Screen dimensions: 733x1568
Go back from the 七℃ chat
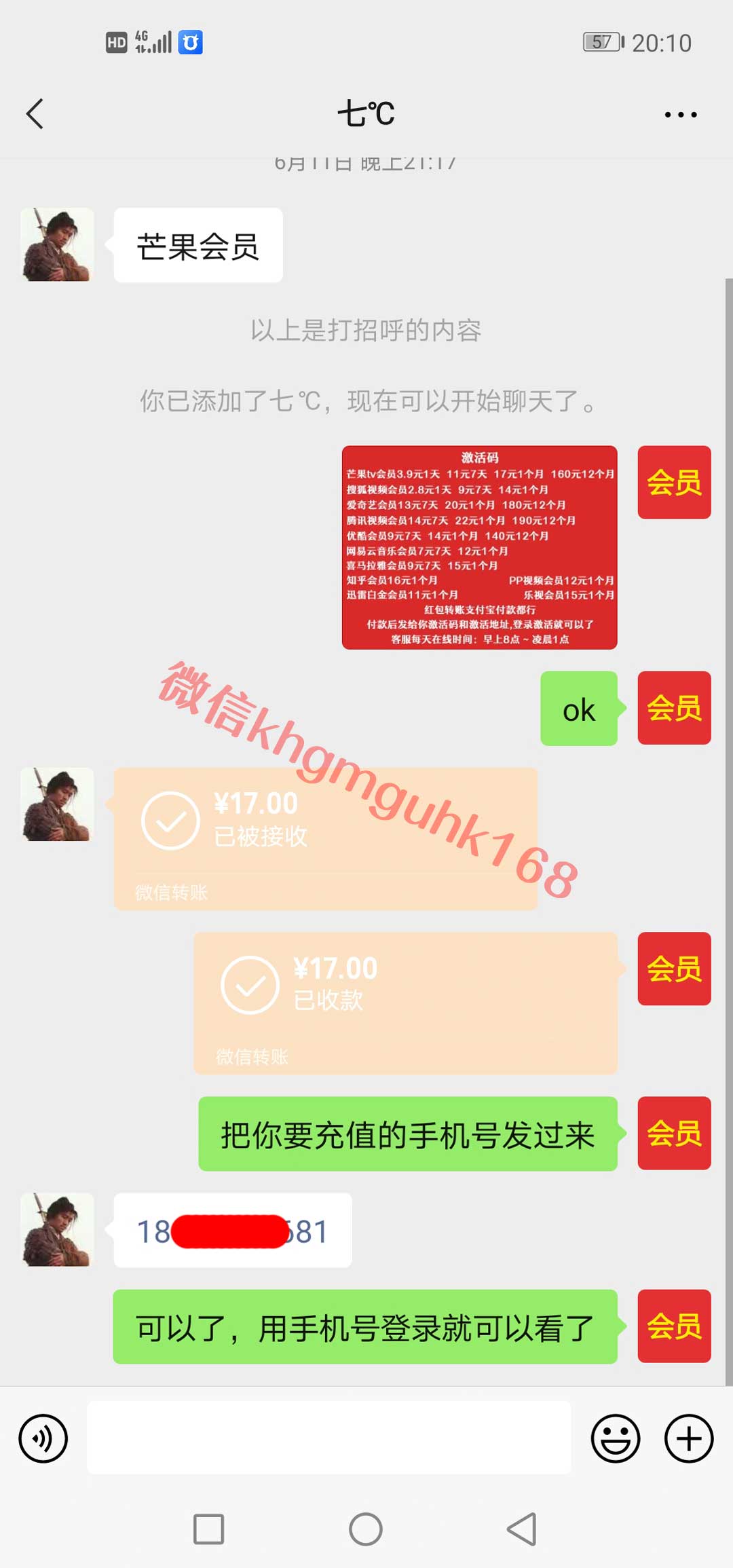coord(35,113)
